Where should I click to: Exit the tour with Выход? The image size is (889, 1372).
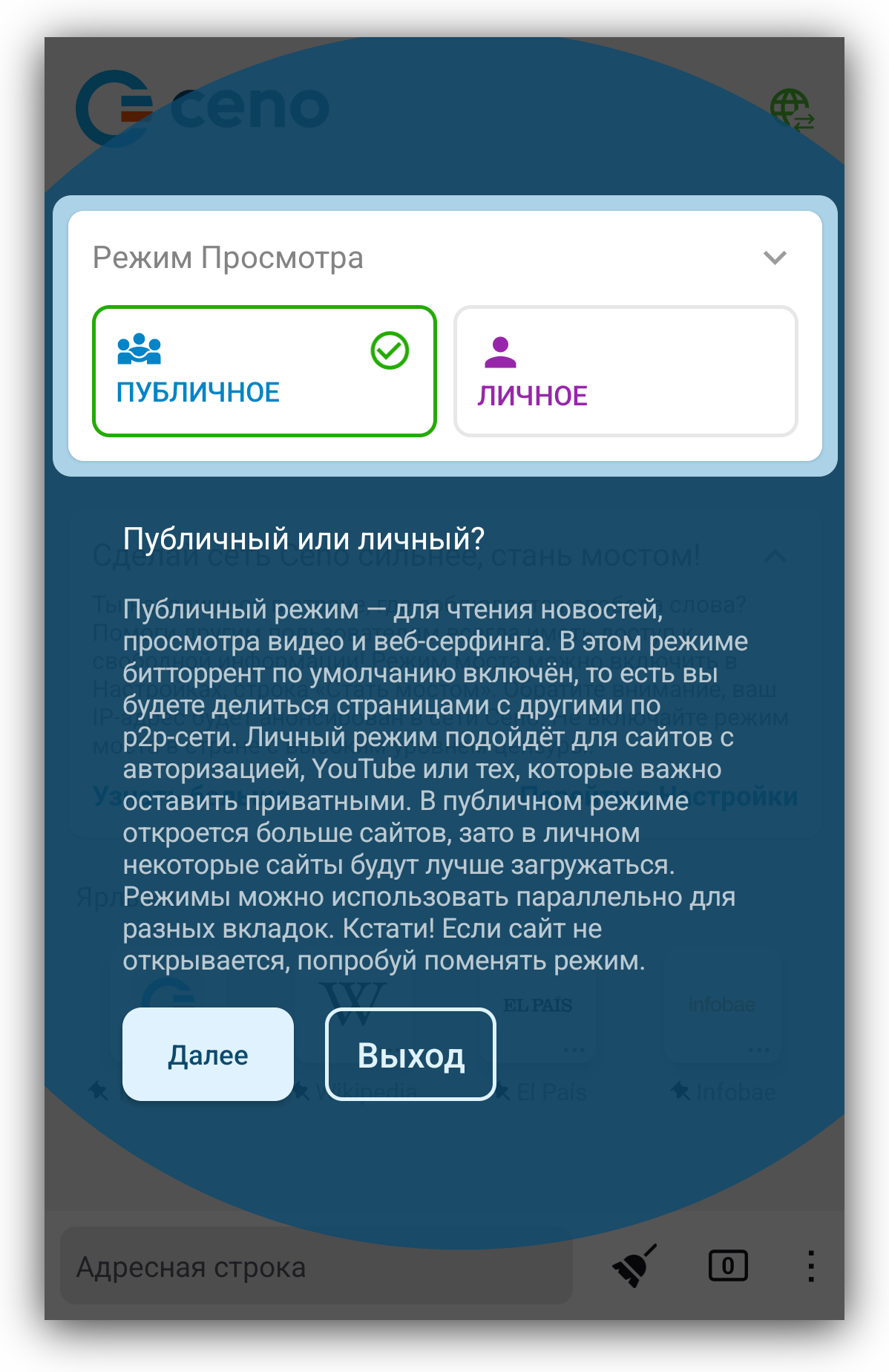coord(410,1054)
